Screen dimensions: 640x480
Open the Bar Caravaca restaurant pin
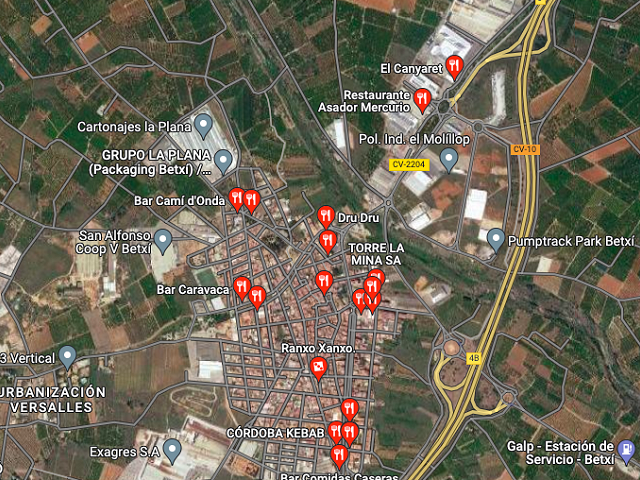(242, 288)
